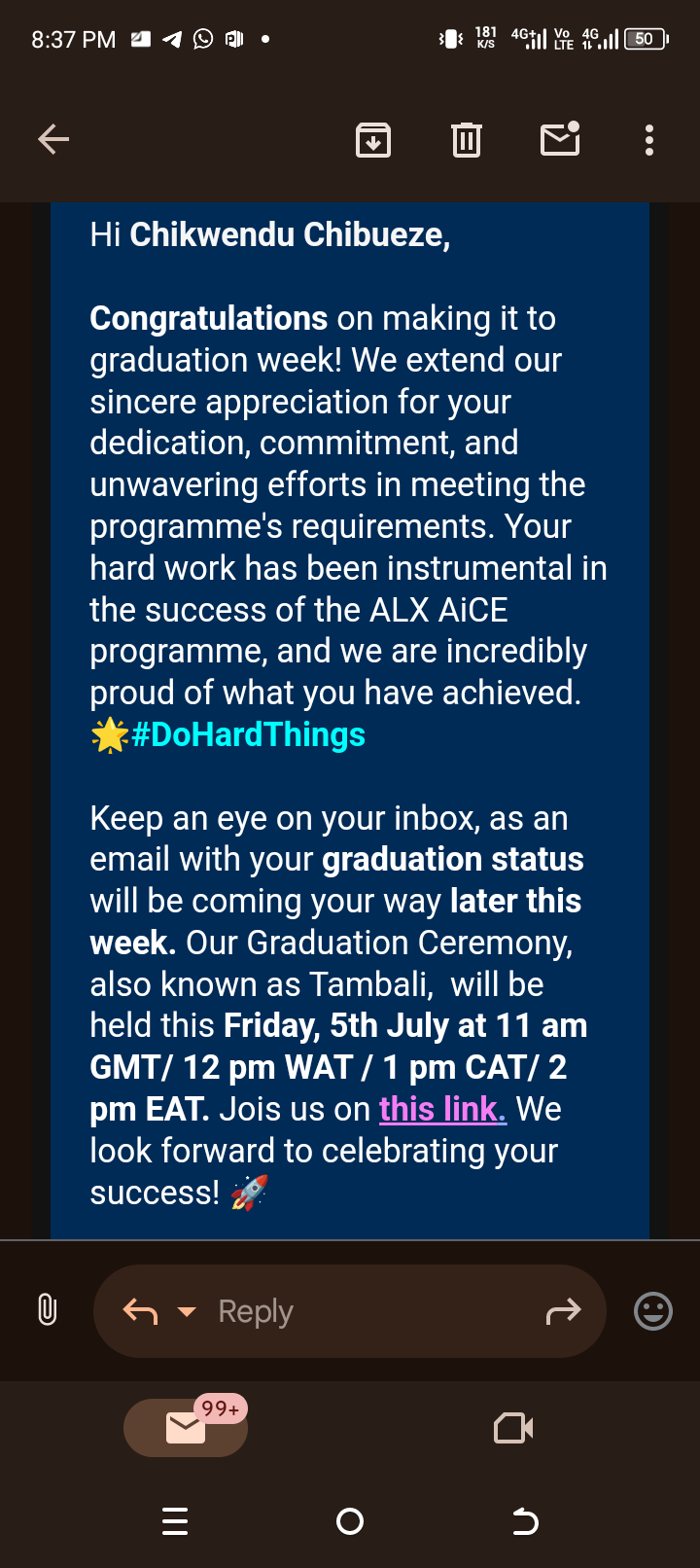Forward this email

[563, 1312]
